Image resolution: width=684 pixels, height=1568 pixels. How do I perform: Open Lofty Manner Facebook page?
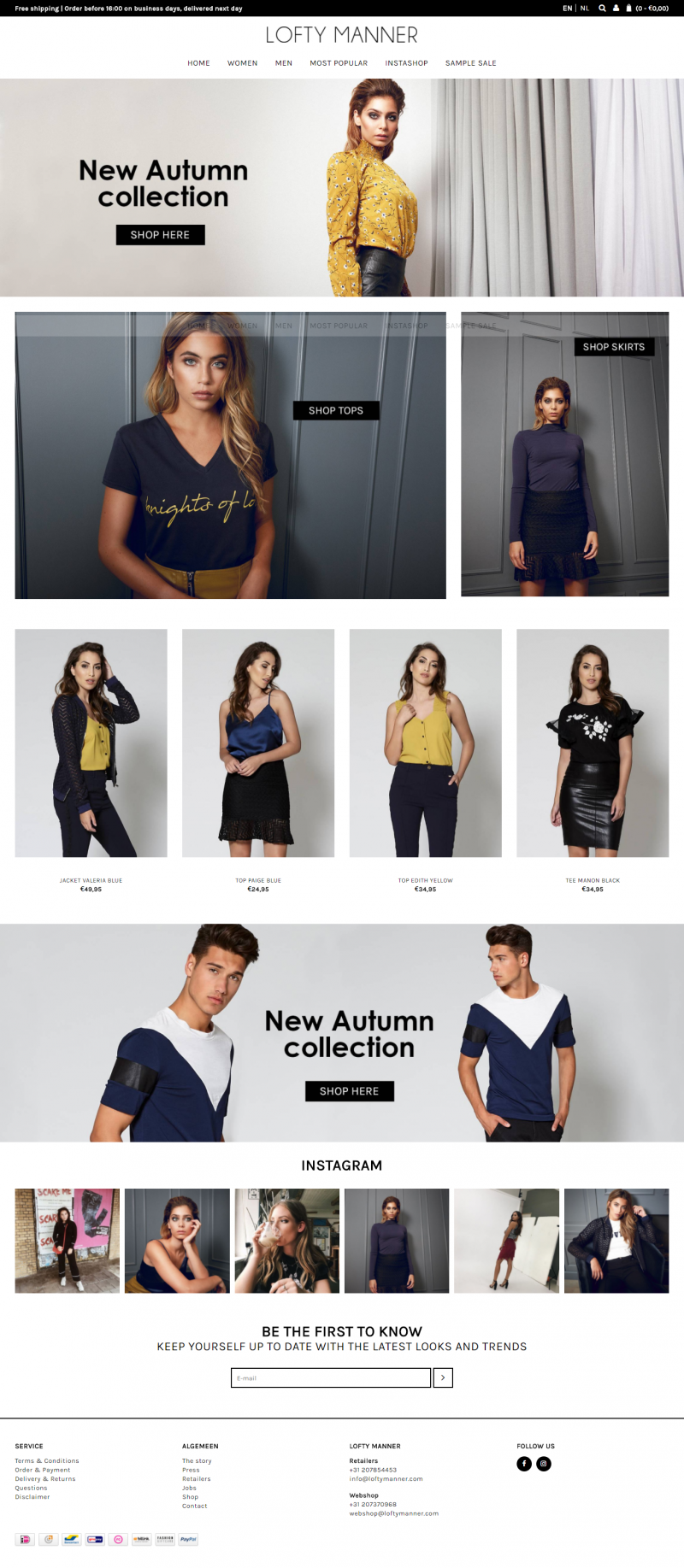524,1464
